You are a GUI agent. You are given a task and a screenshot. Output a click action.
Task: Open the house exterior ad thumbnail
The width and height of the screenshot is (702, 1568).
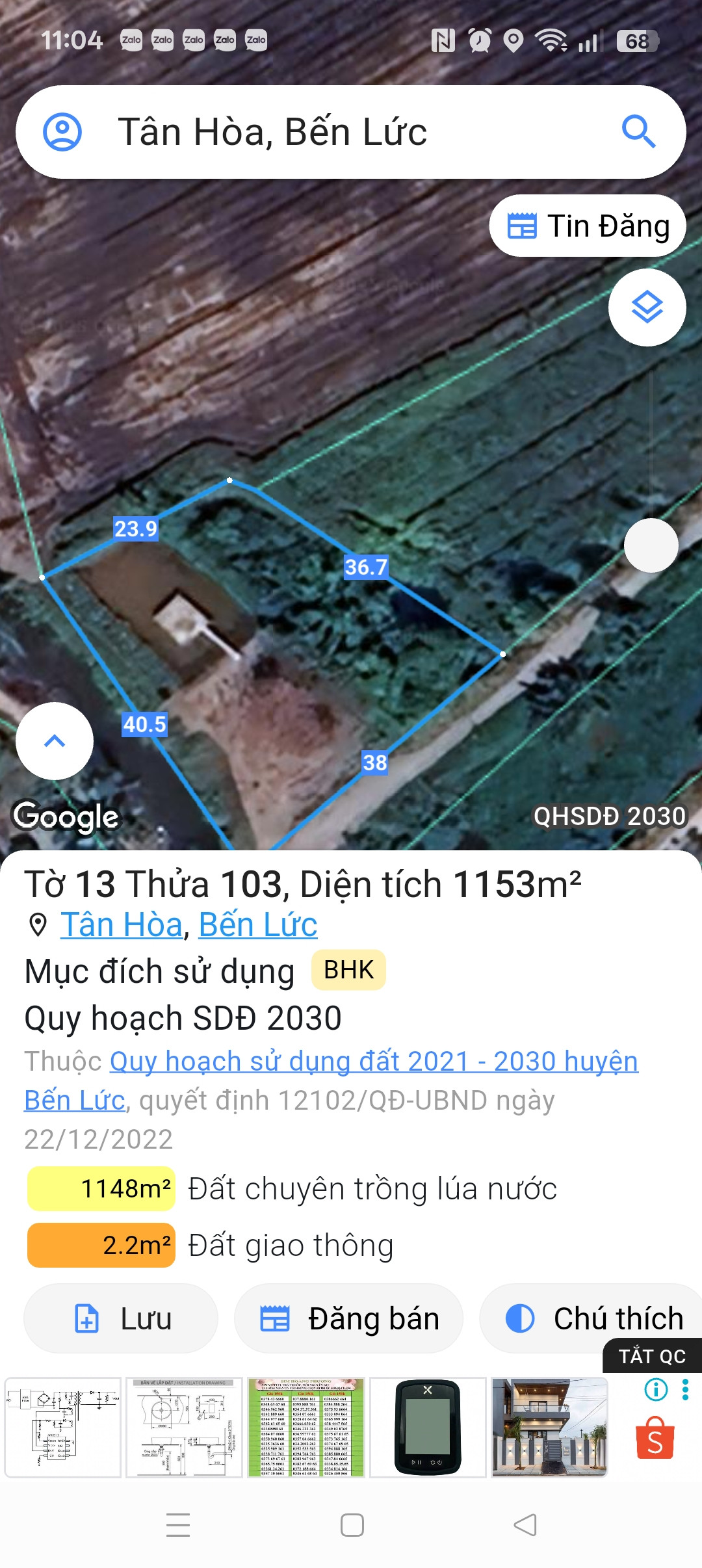pyautogui.click(x=549, y=1428)
